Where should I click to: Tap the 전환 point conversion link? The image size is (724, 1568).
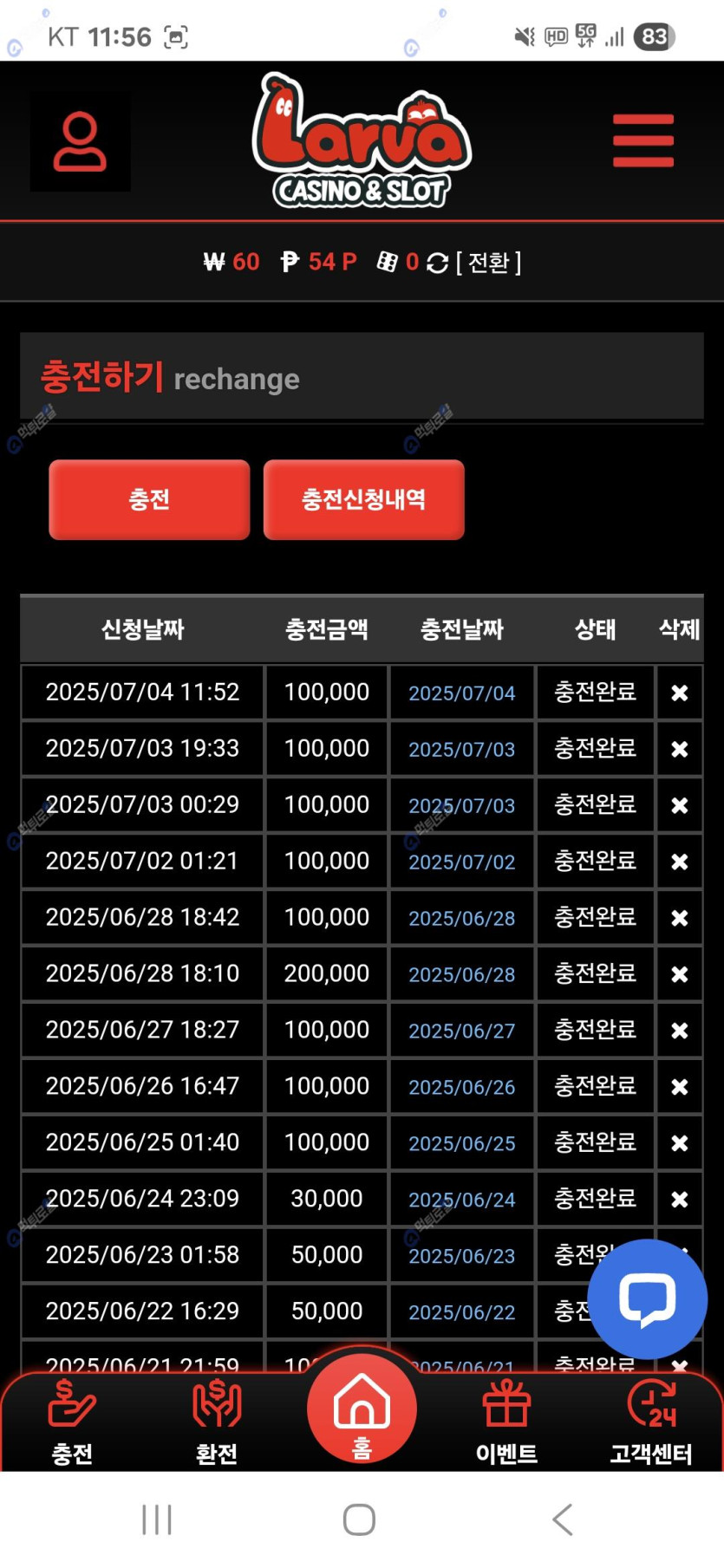click(488, 262)
